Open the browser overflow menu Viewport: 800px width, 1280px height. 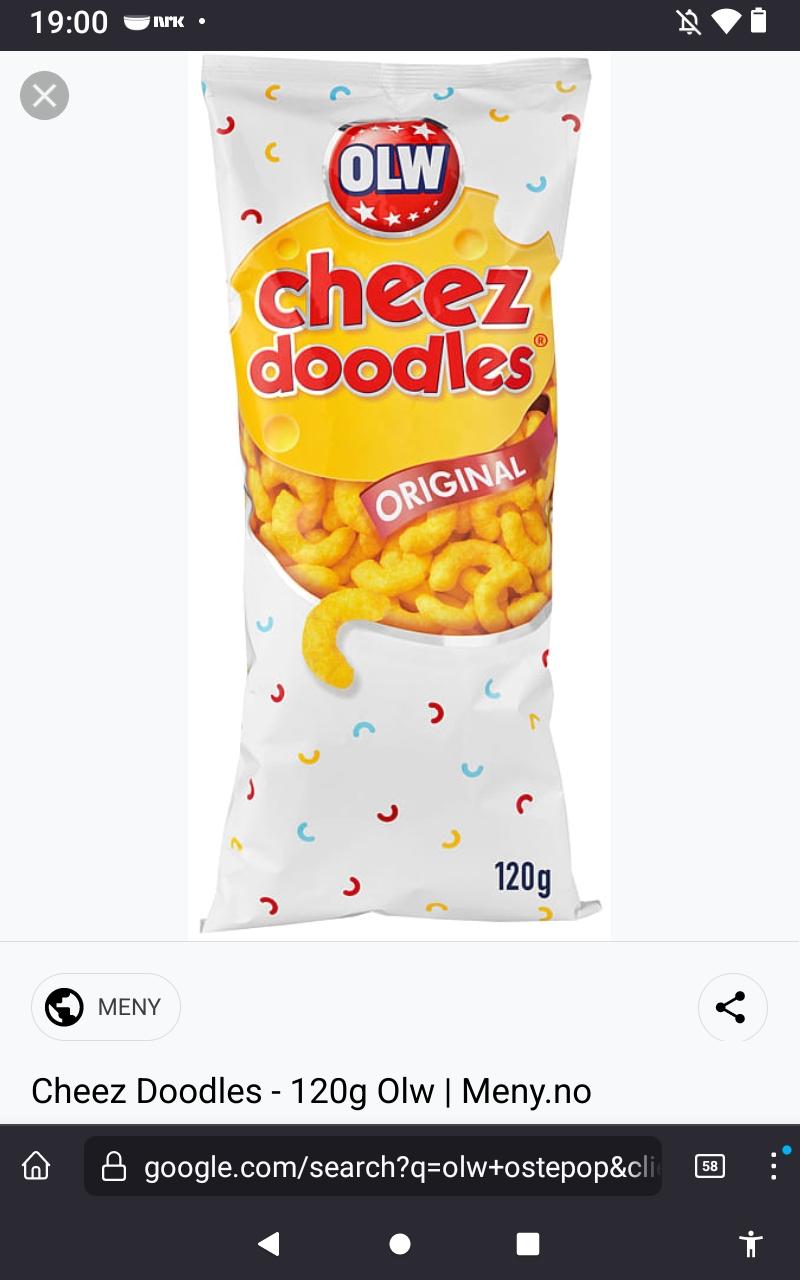[773, 1166]
